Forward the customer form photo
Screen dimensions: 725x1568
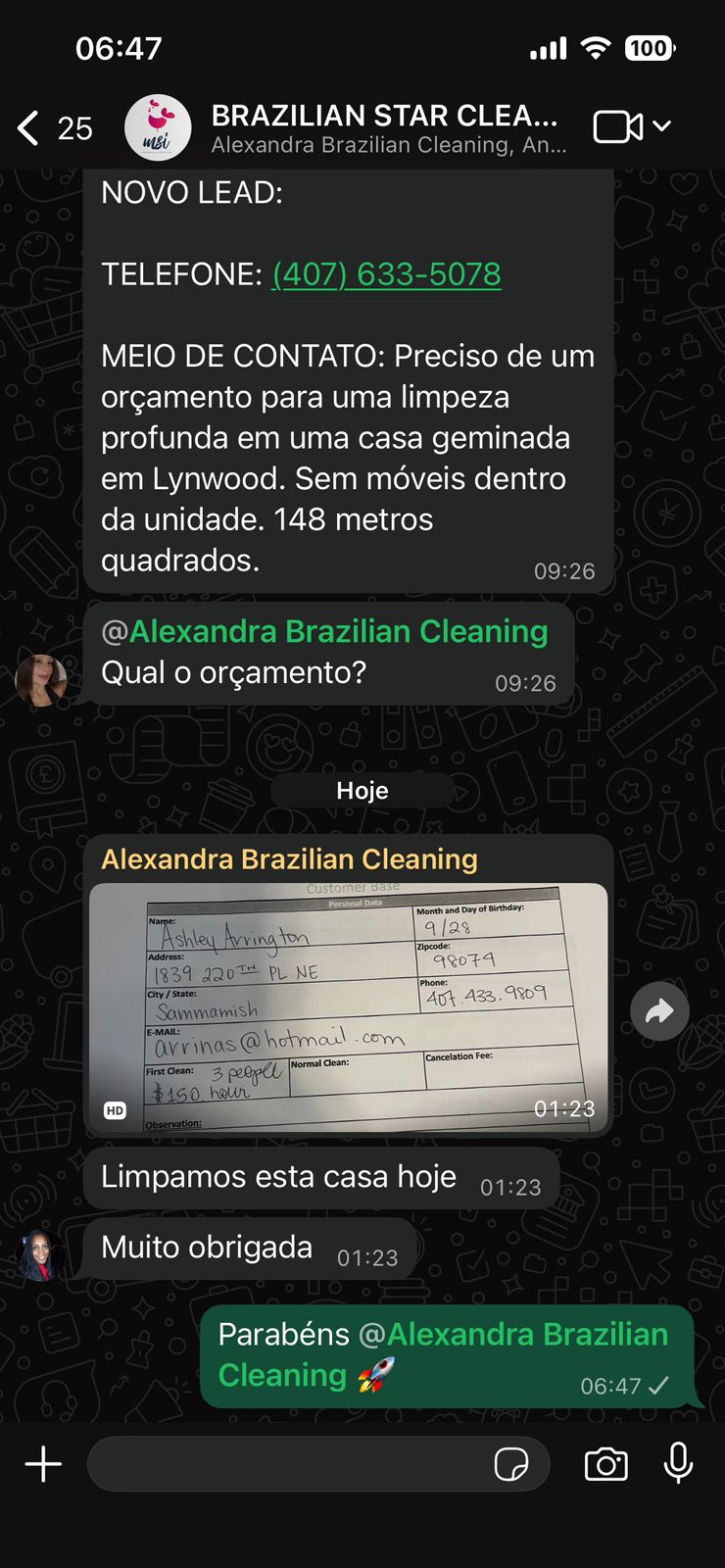click(x=659, y=1010)
